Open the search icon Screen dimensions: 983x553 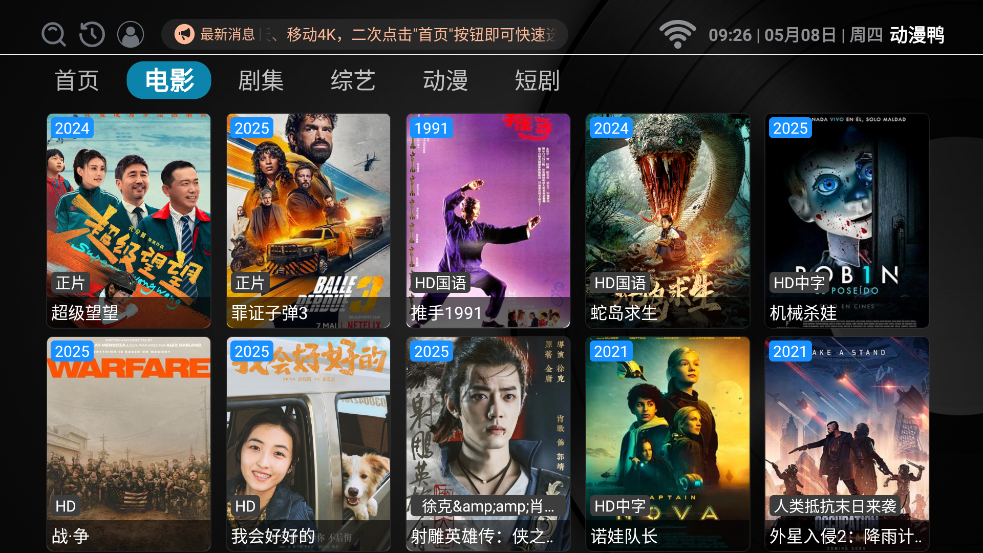point(53,35)
